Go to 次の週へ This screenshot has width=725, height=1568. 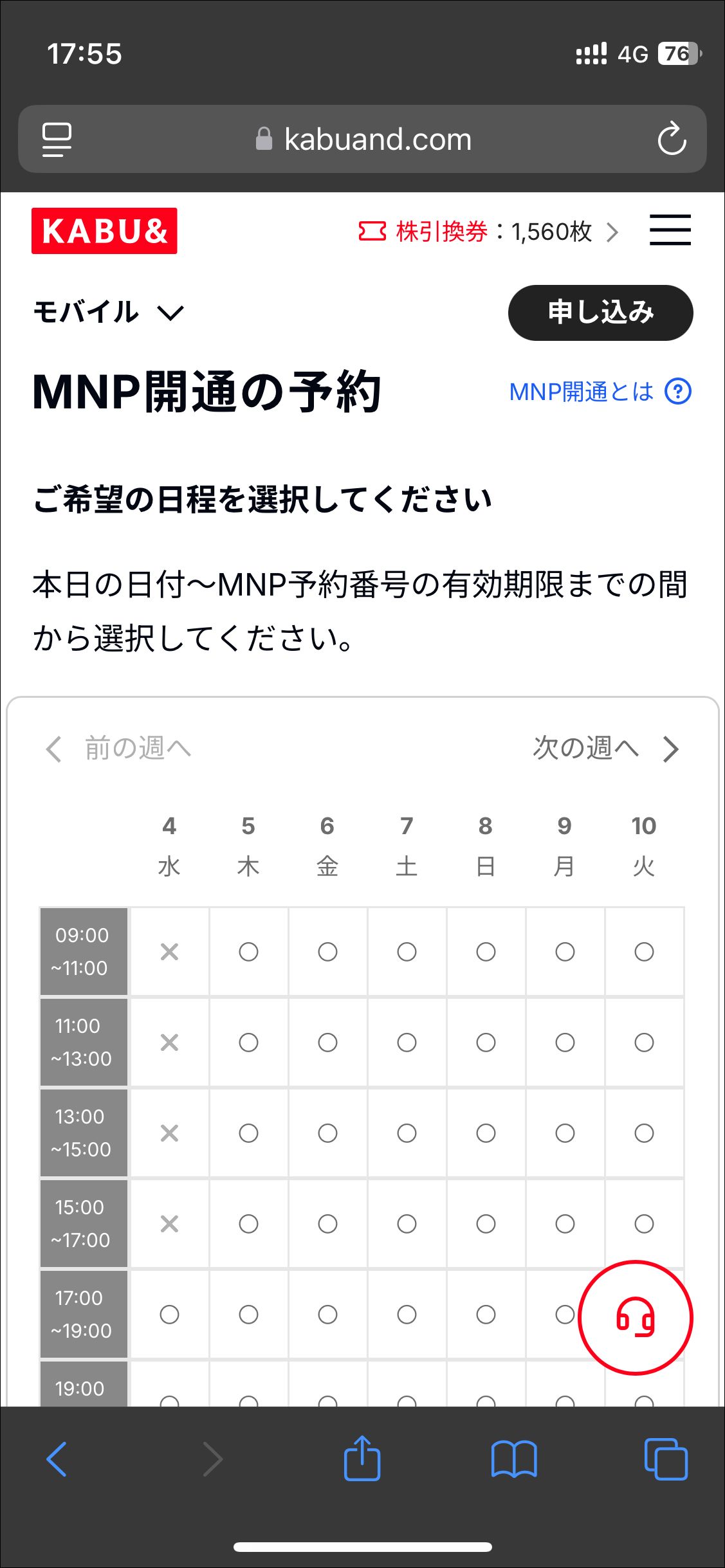coord(605,749)
